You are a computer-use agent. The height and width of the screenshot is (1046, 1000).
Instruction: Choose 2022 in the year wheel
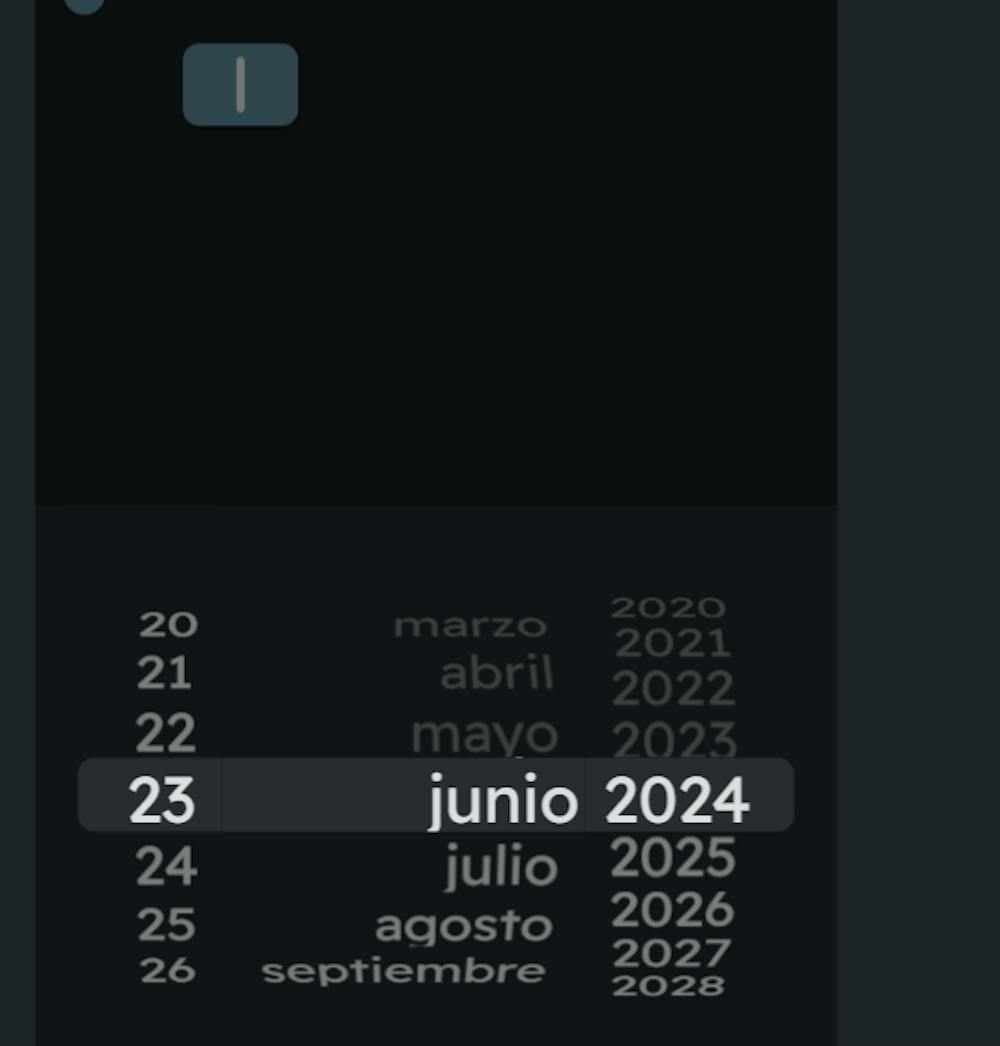click(x=673, y=689)
